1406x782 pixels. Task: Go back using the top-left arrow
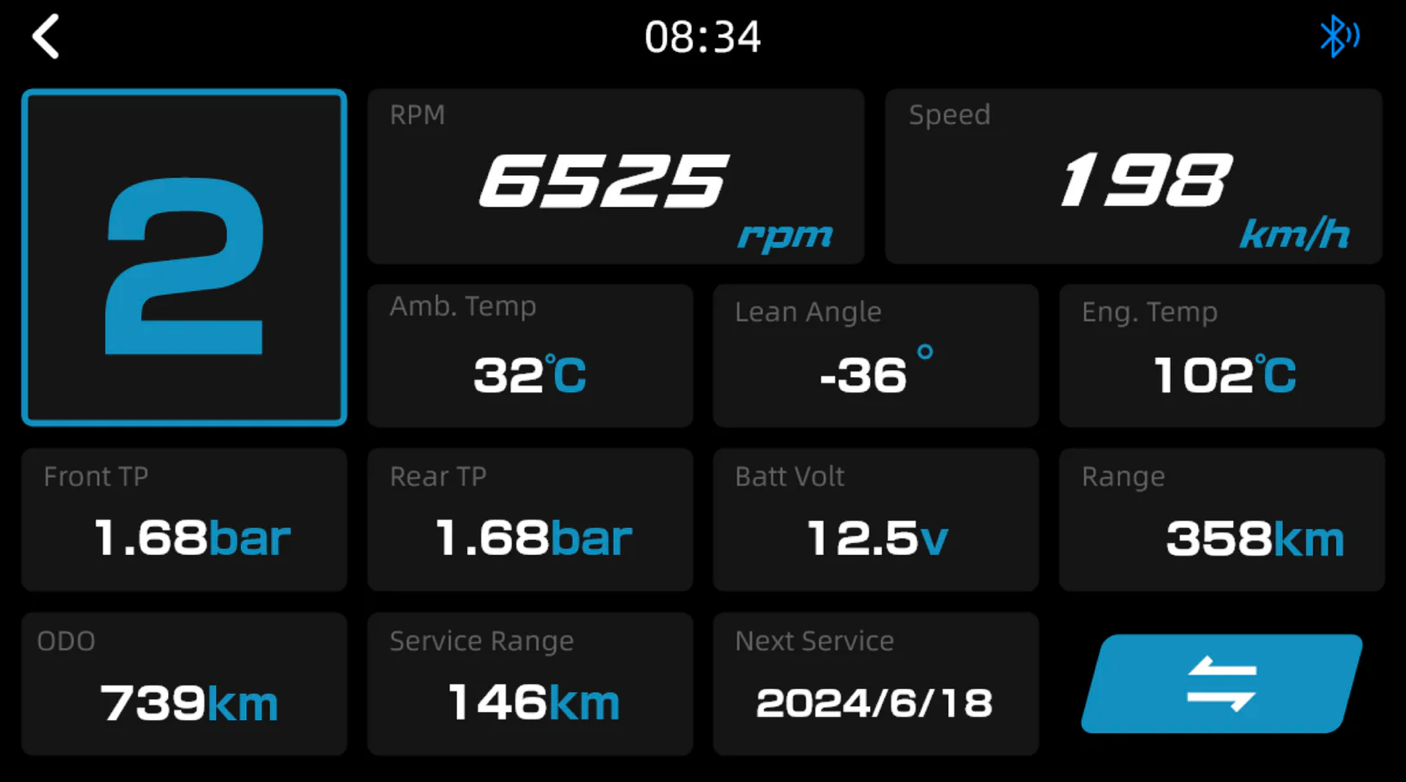[x=46, y=38]
